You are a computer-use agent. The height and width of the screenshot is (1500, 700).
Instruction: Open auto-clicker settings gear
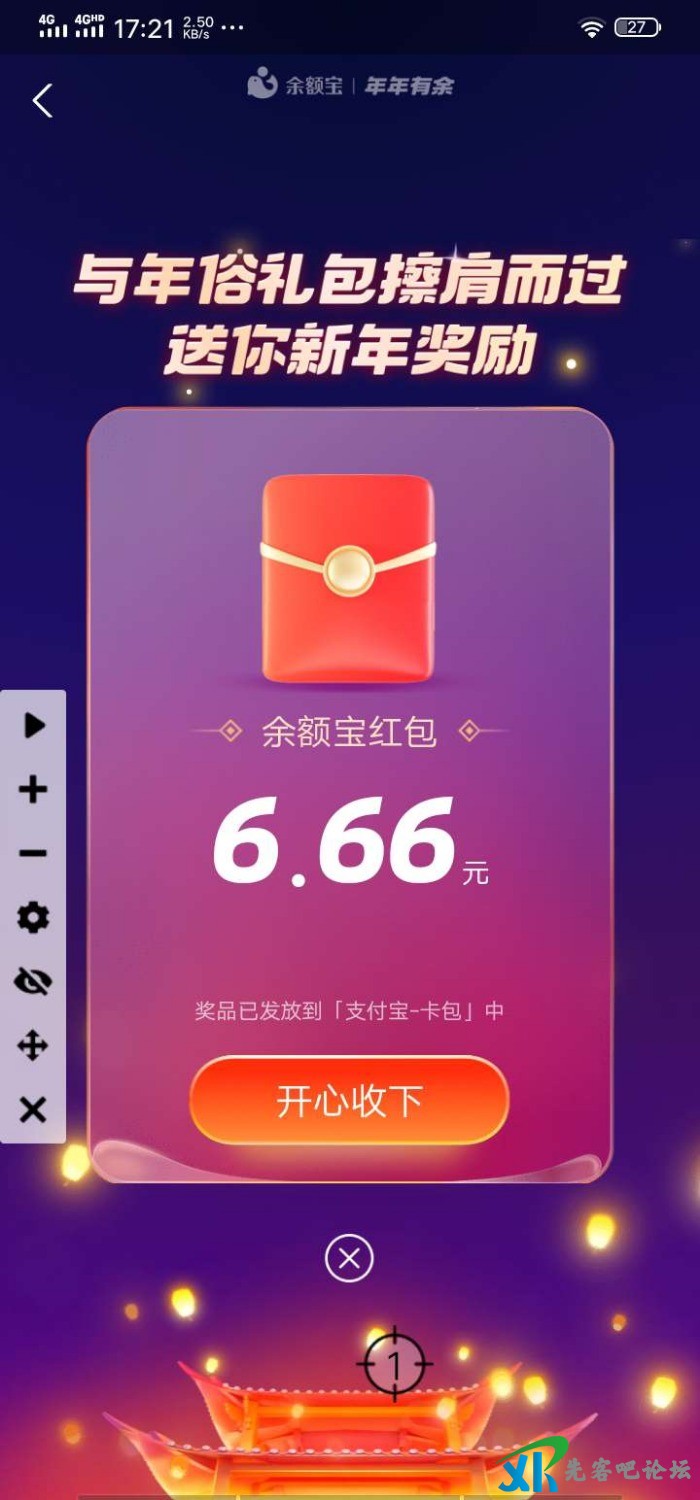[33, 917]
